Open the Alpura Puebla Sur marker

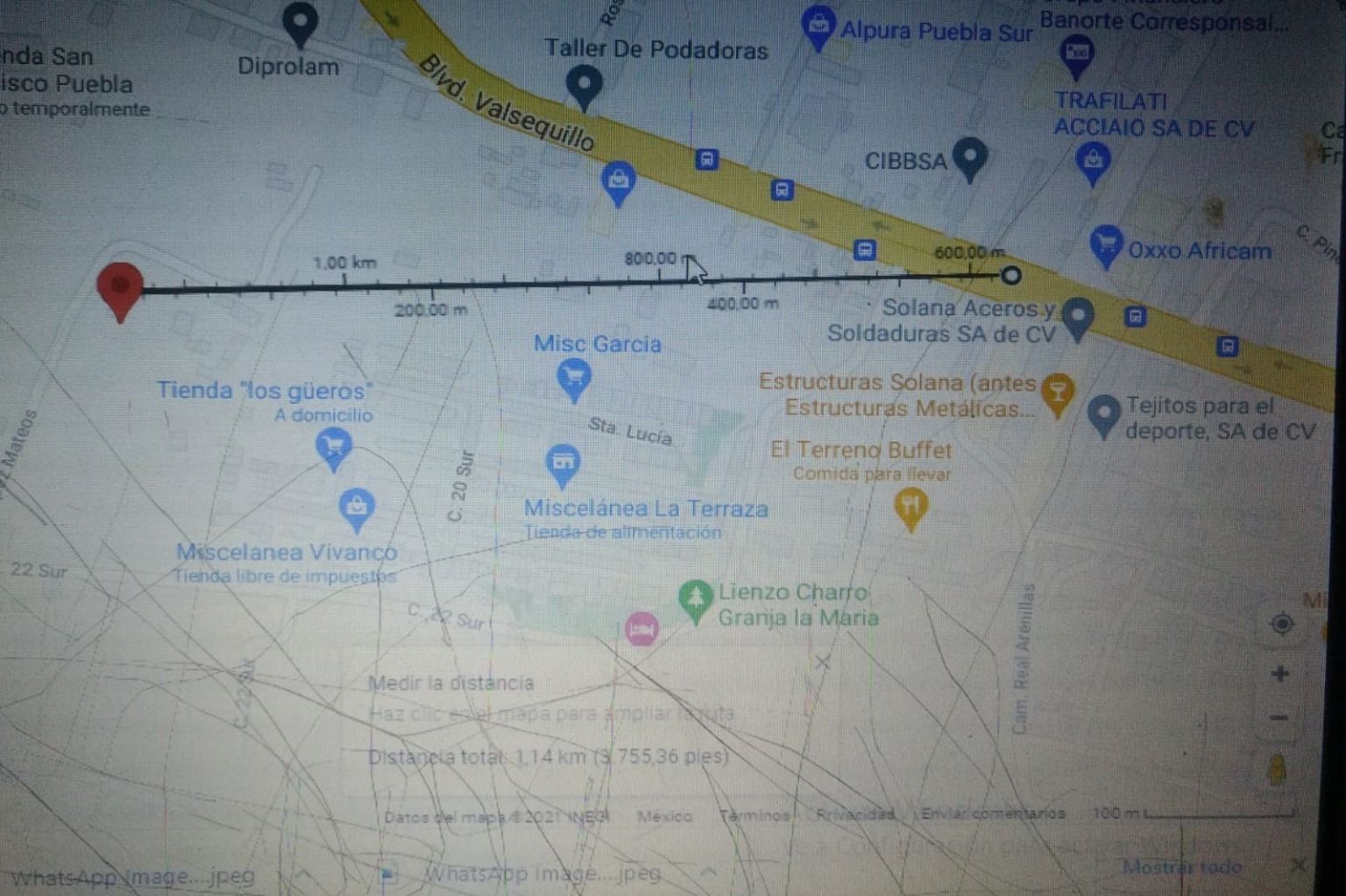[818, 27]
